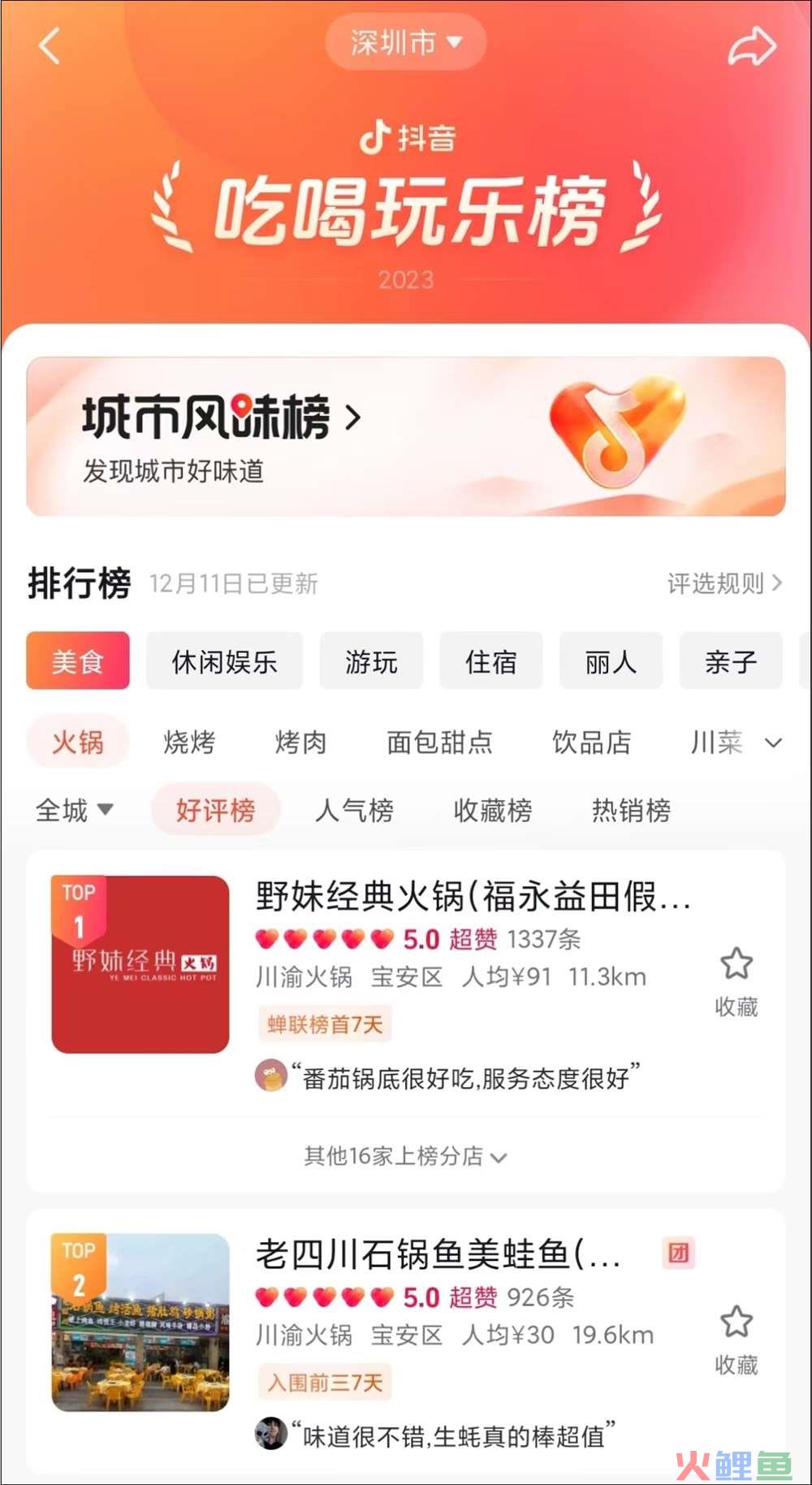Choose the 烧烤 food type

coord(189,742)
